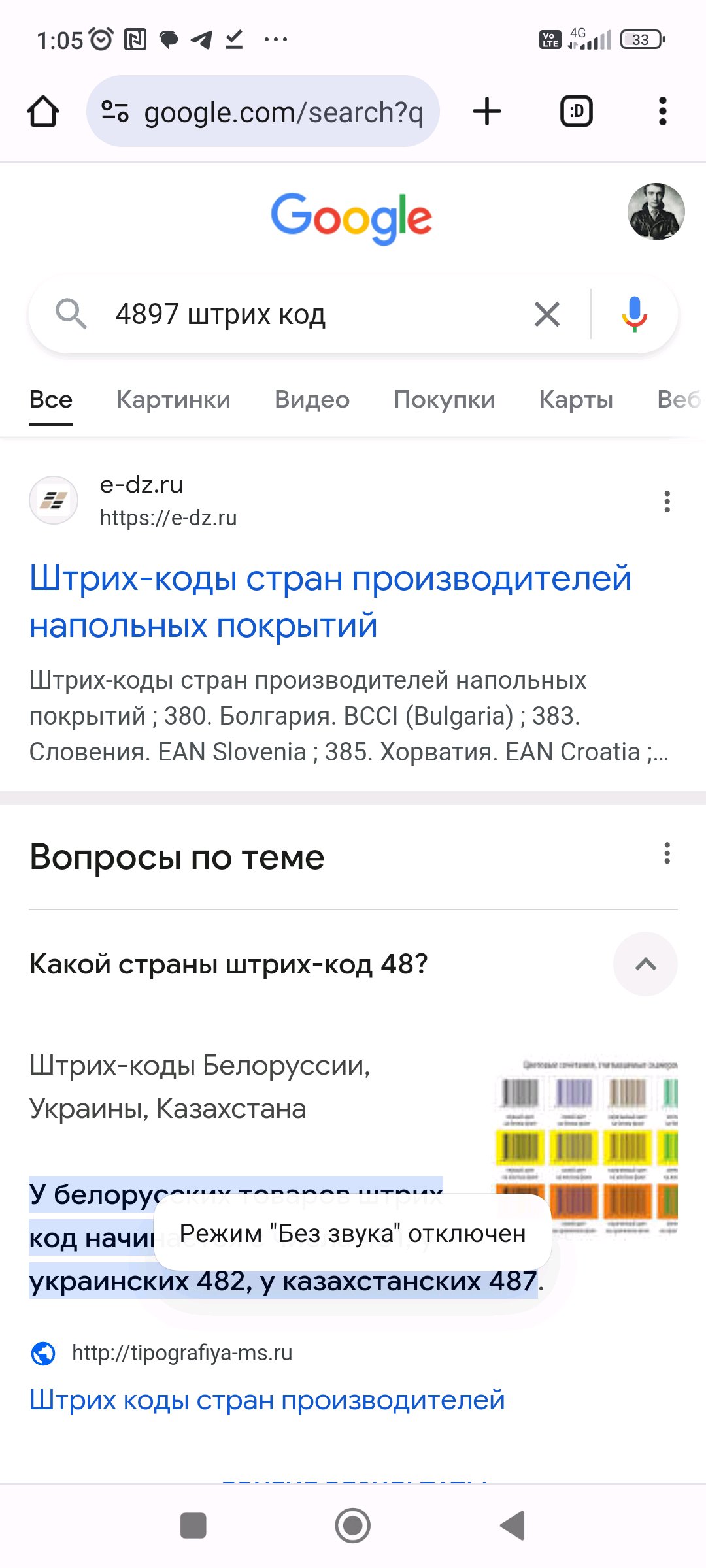
Task: Start voice search with the microphone
Action: [634, 315]
